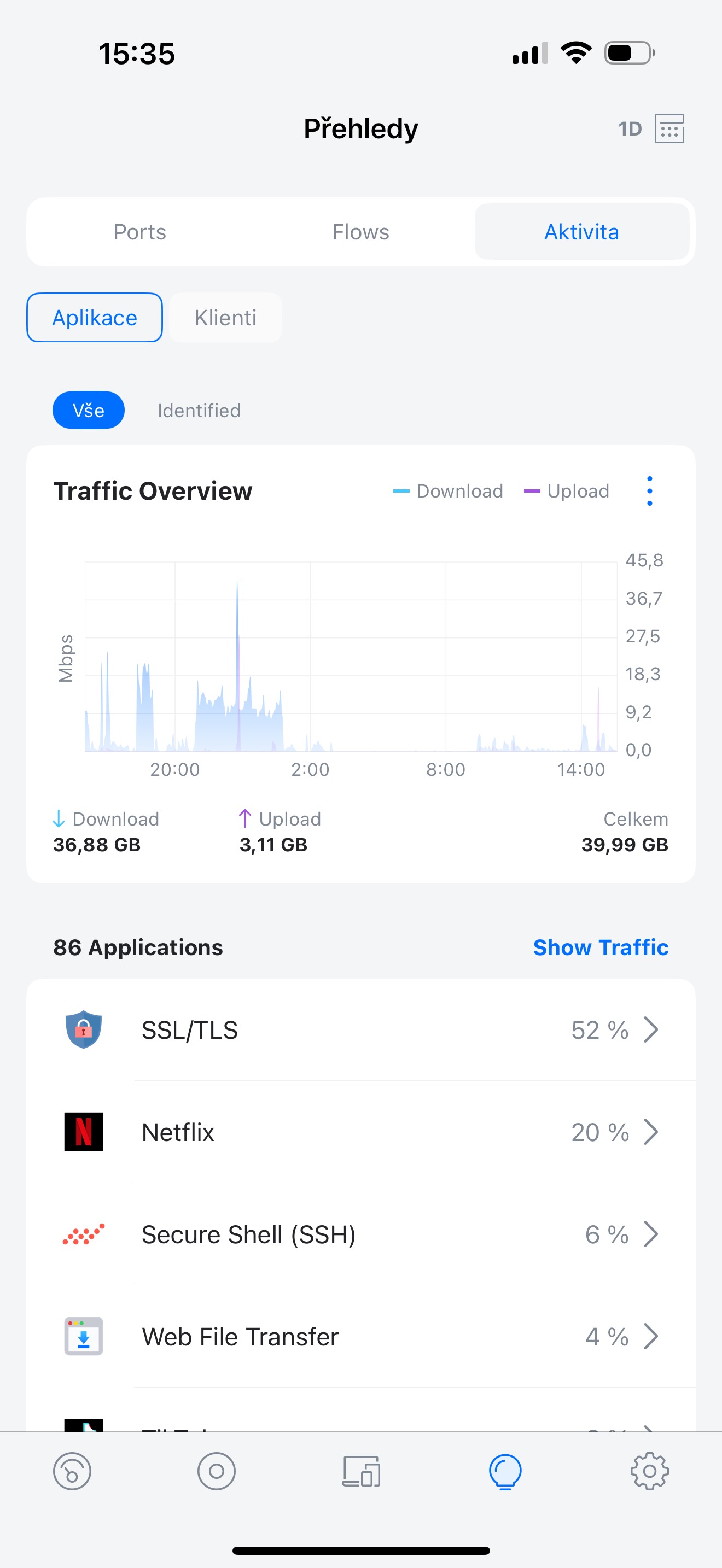722x1568 pixels.
Task: Switch to the Ports tab
Action: click(139, 232)
